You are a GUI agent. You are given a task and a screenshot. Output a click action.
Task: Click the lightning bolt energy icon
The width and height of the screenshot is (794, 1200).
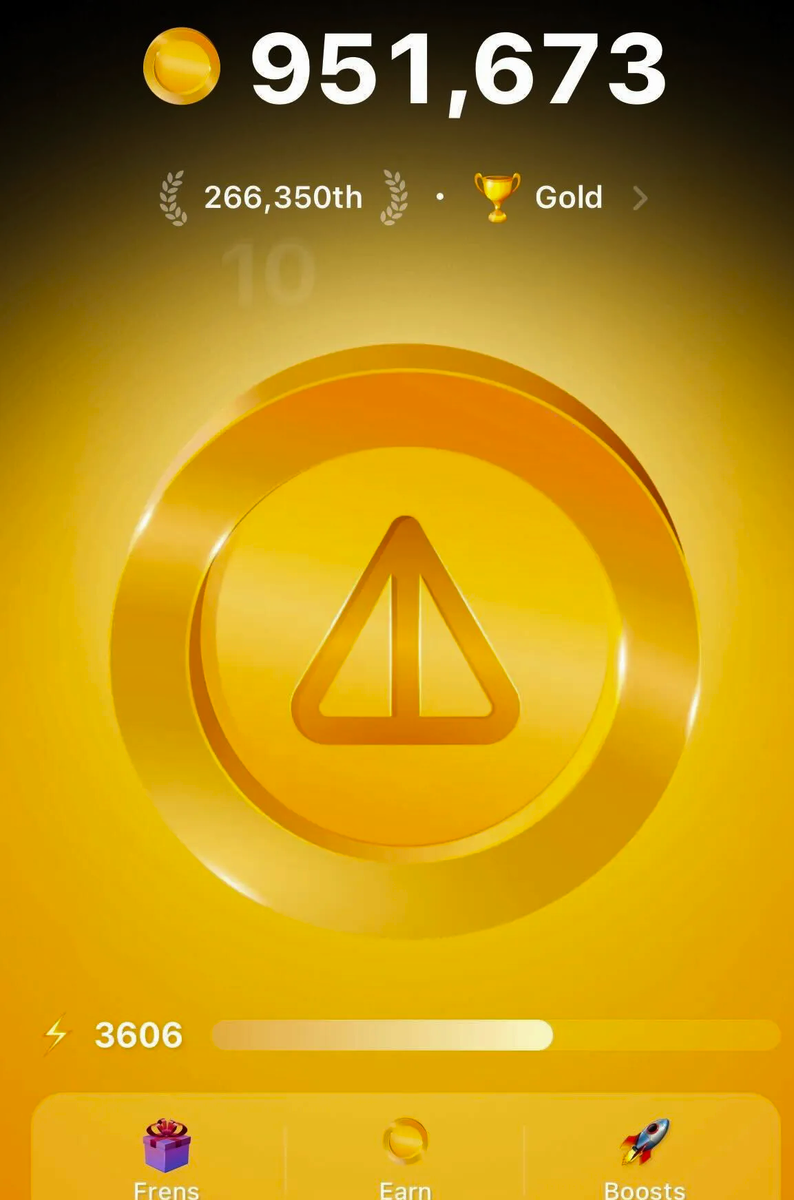[56, 1035]
